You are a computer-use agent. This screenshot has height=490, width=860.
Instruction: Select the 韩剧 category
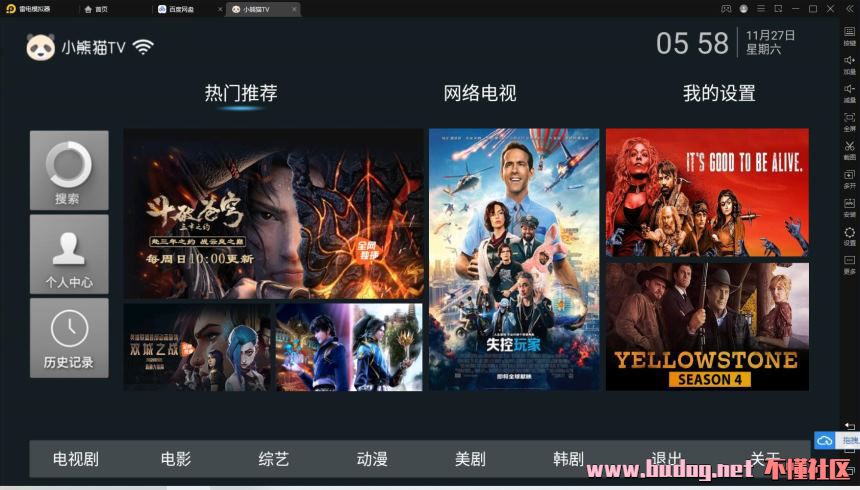[x=568, y=459]
